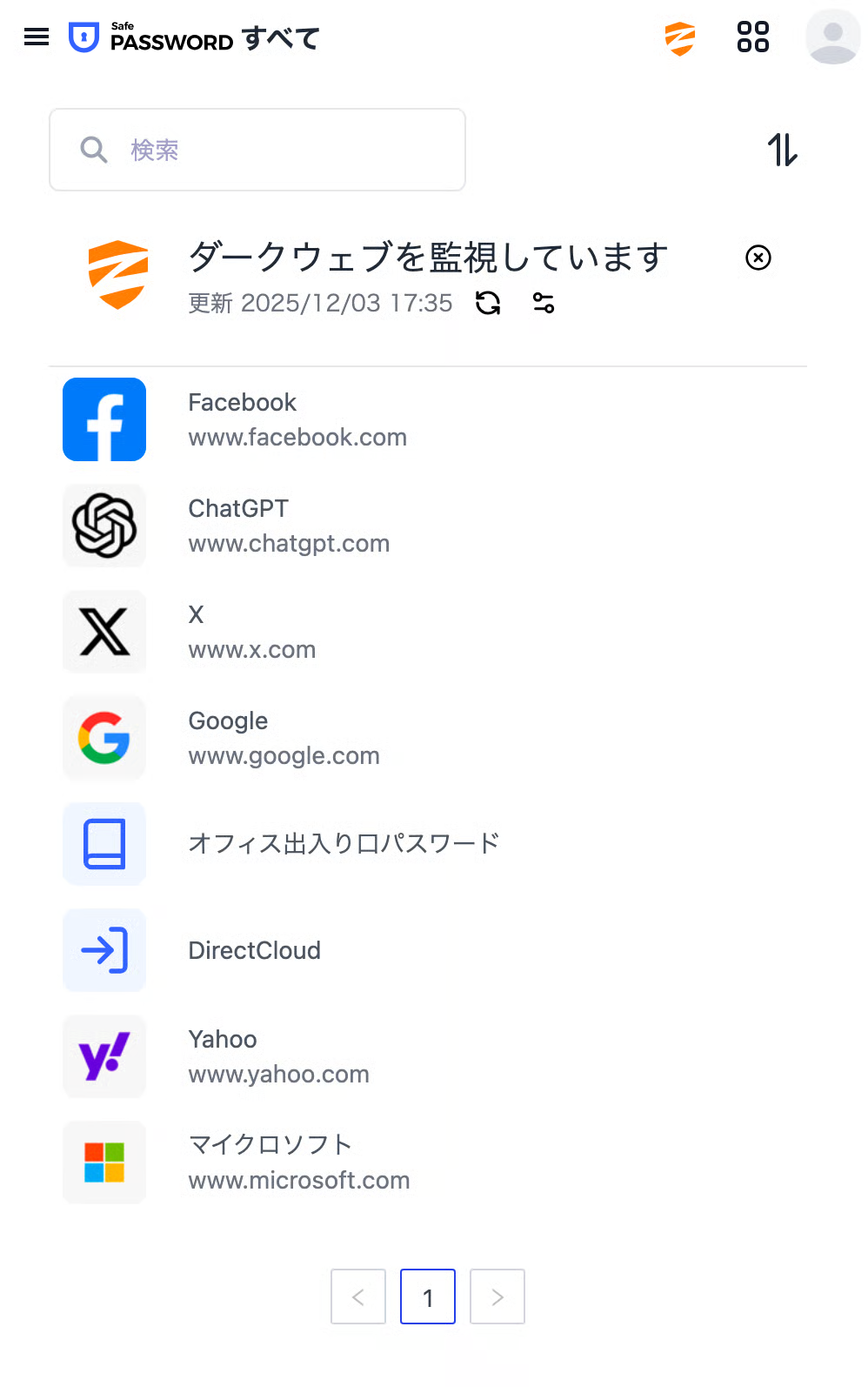The height and width of the screenshot is (1387, 868).
Task: Open dark web monitoring settings sliders
Action: click(x=544, y=303)
